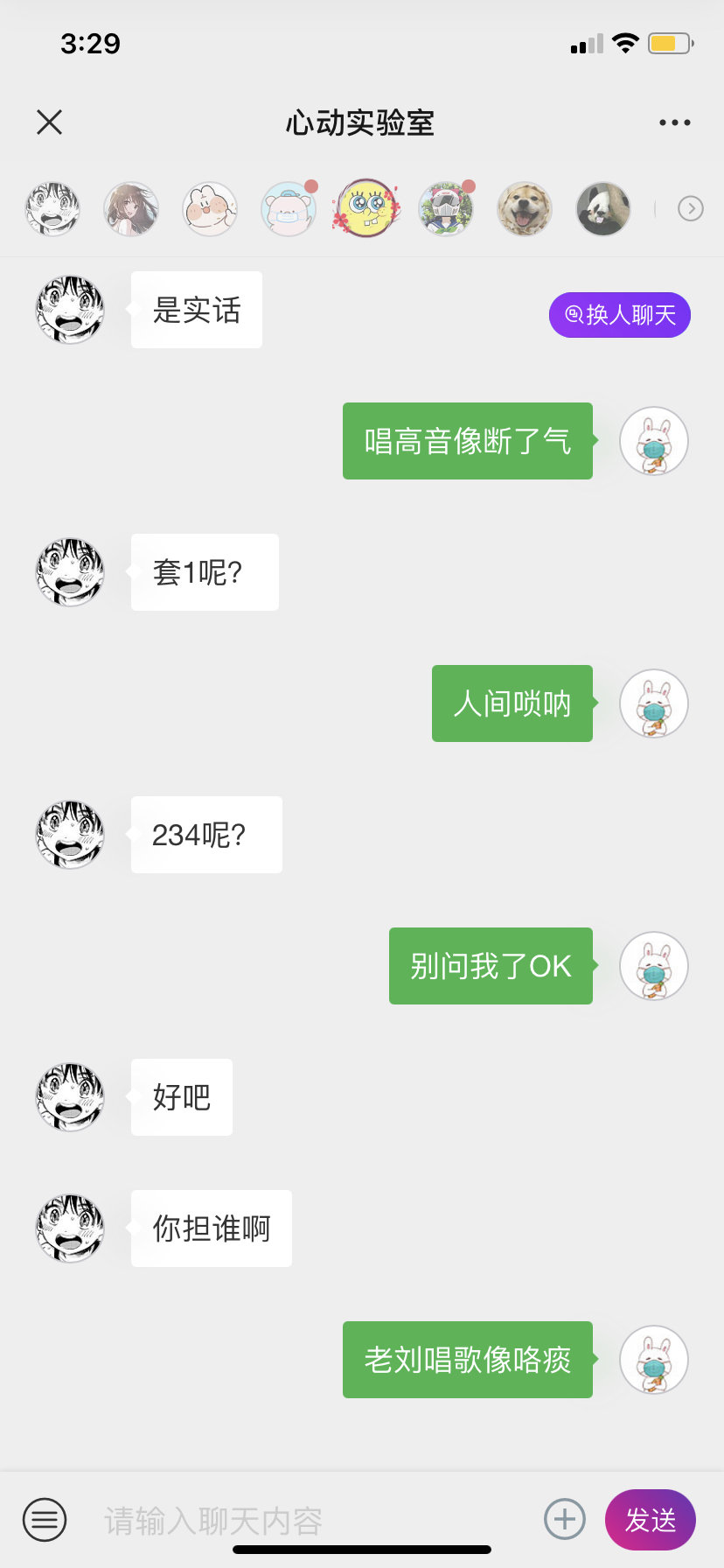Open the anime girl avatar in the member row
This screenshot has width=724, height=1568.
[130, 208]
